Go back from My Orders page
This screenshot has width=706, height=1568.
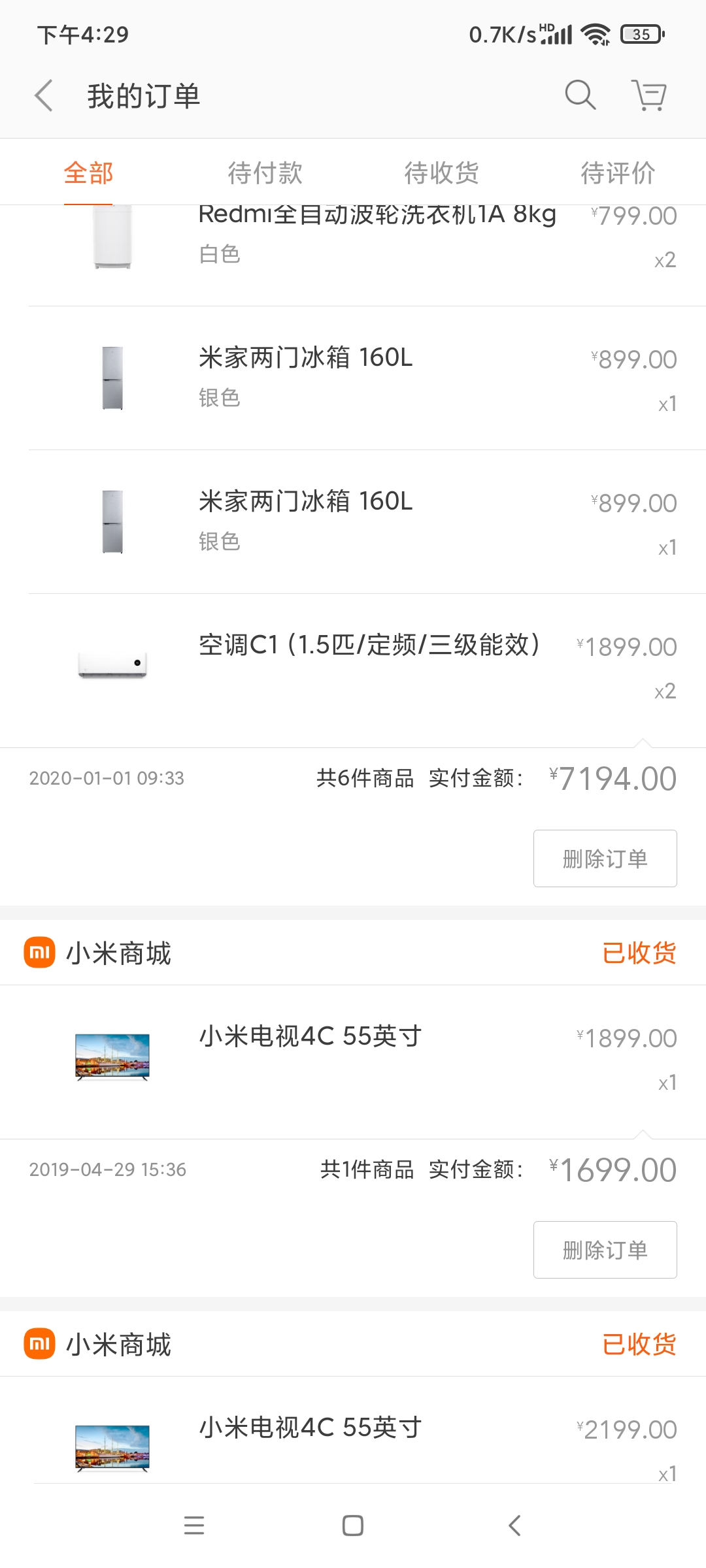tap(44, 96)
